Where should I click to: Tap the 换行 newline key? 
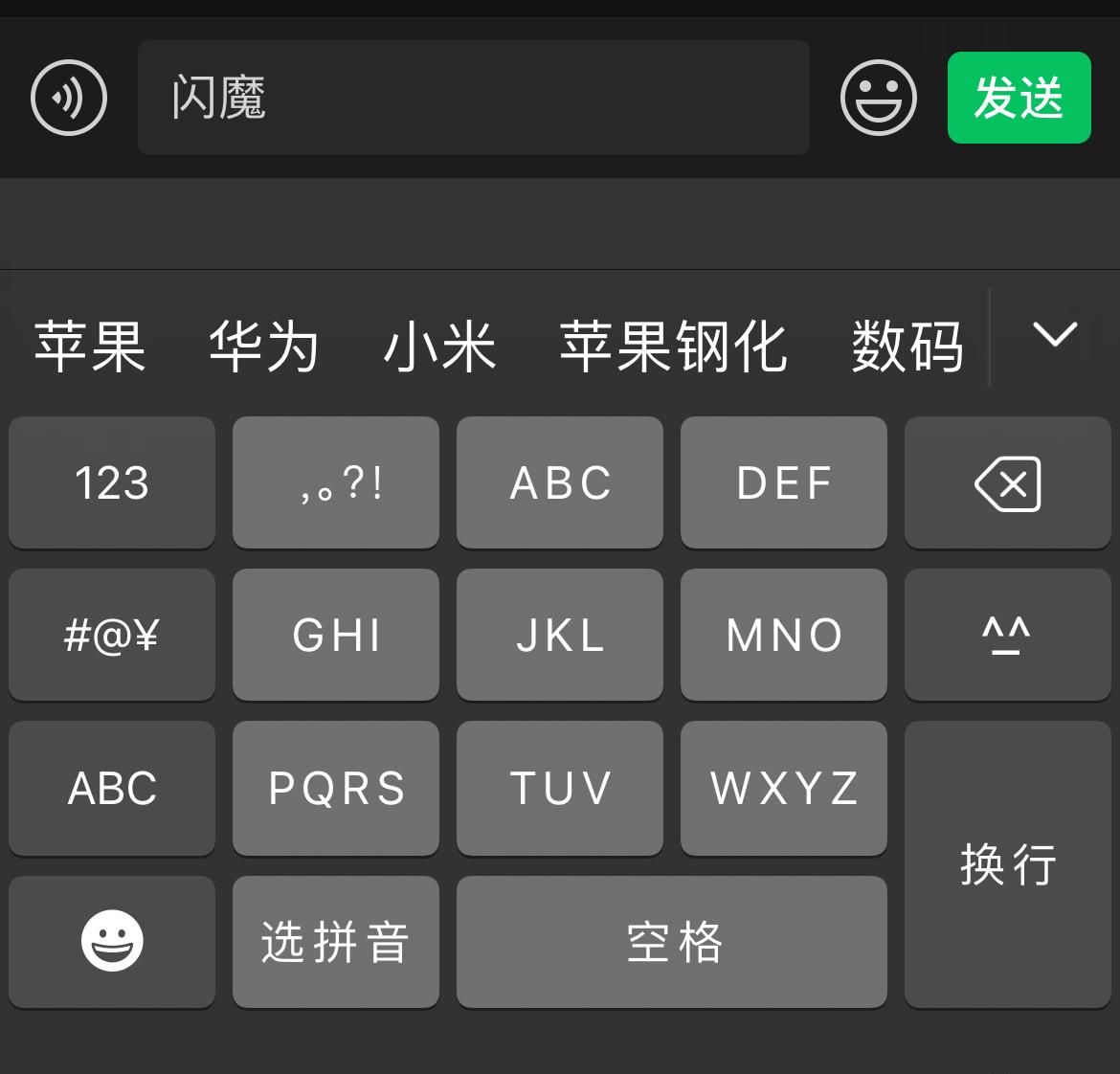click(x=1007, y=864)
